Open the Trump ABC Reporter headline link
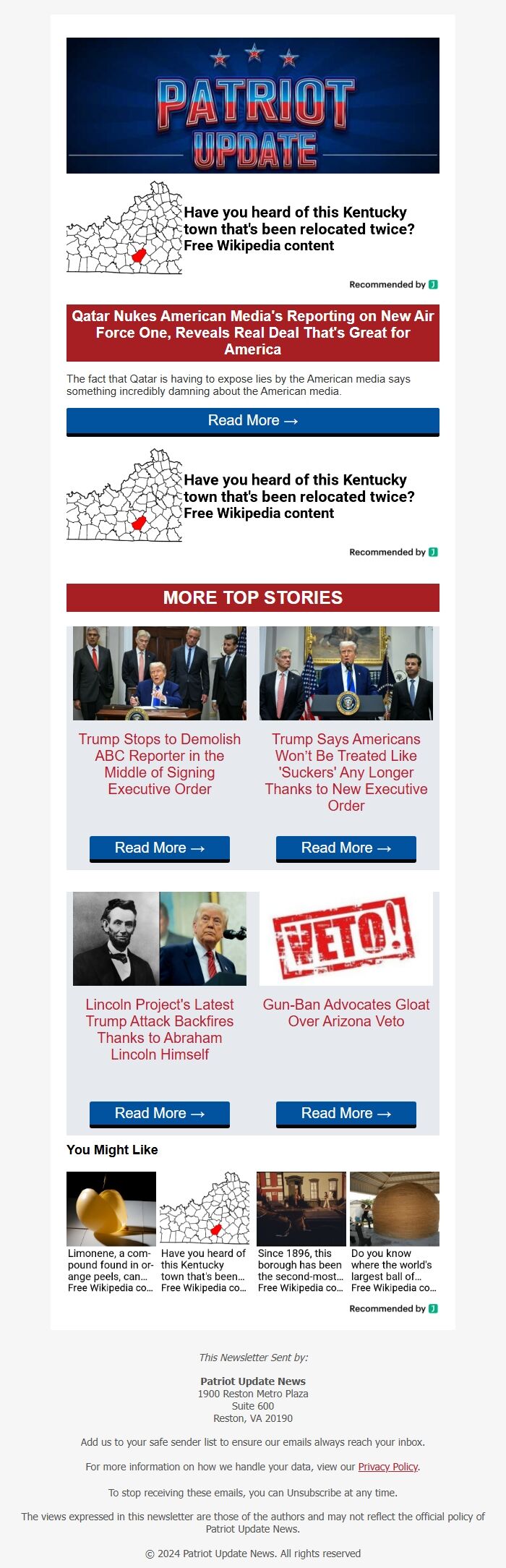 tap(159, 764)
